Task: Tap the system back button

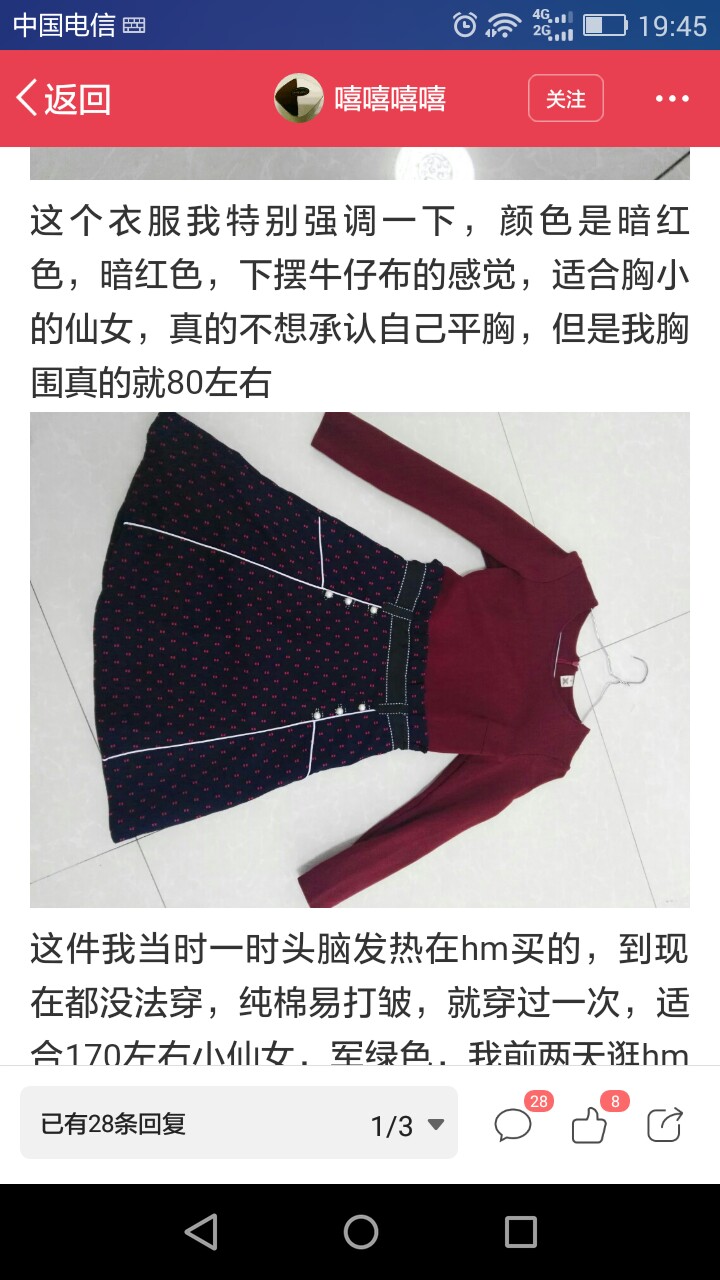Action: click(201, 1231)
